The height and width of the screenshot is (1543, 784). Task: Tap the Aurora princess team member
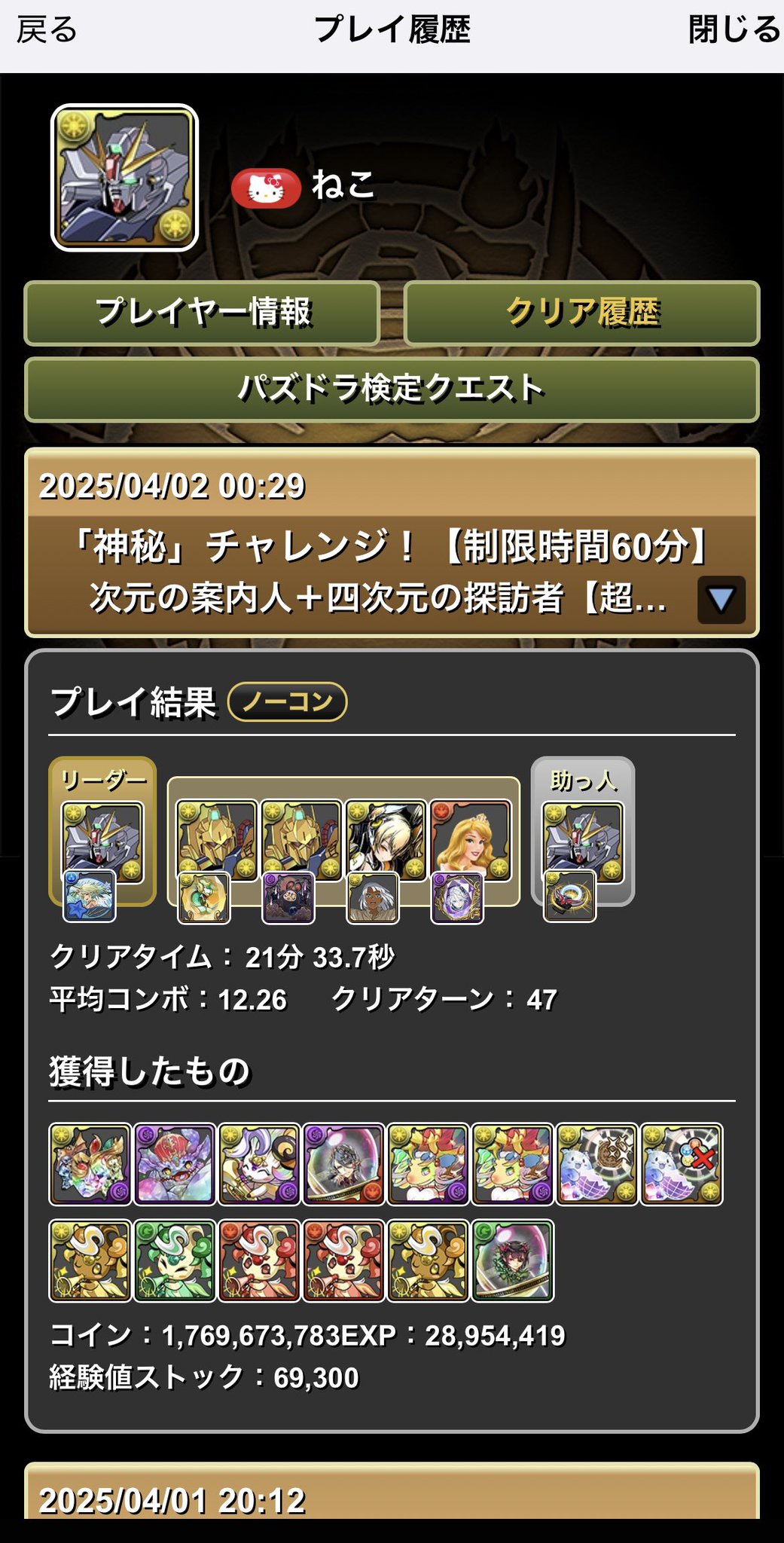[470, 840]
